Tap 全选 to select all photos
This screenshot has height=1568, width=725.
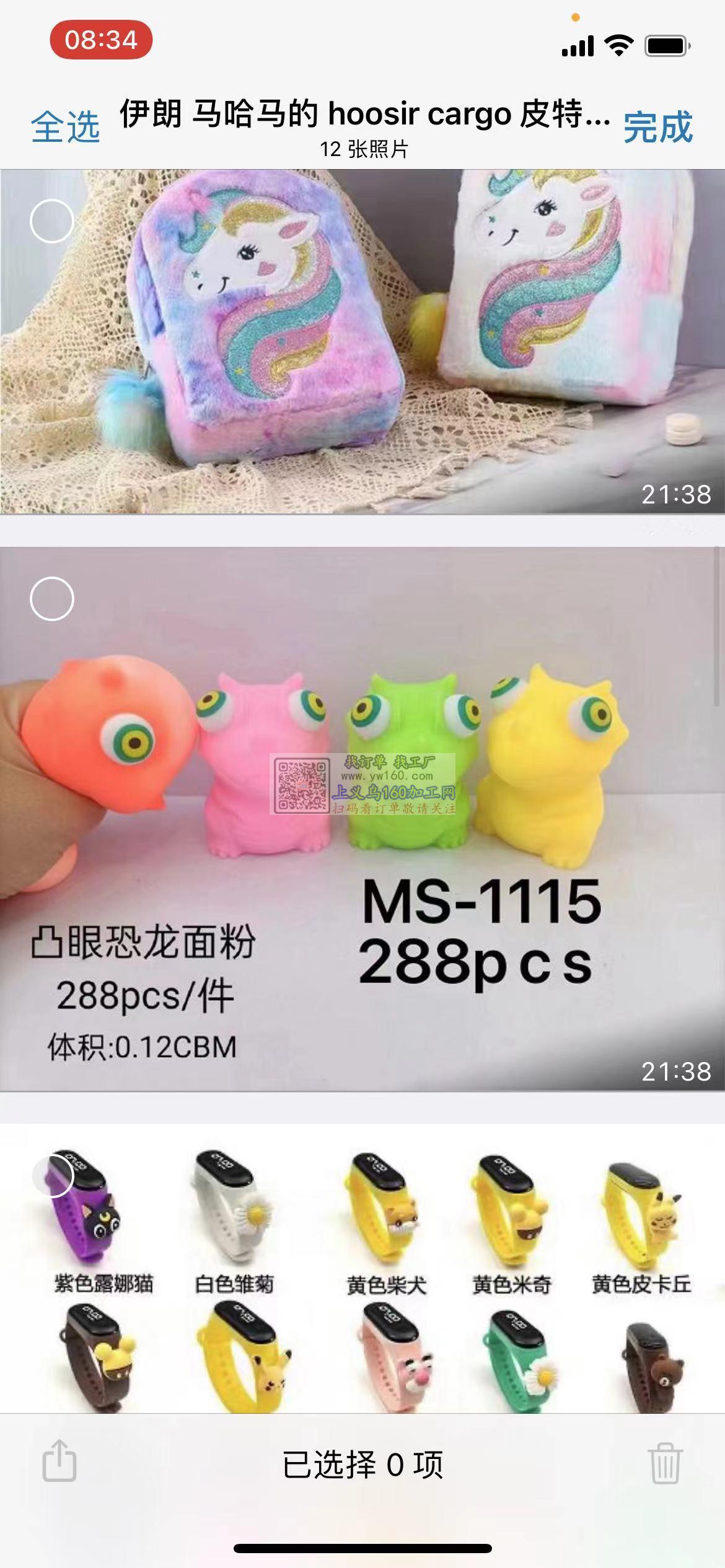65,127
